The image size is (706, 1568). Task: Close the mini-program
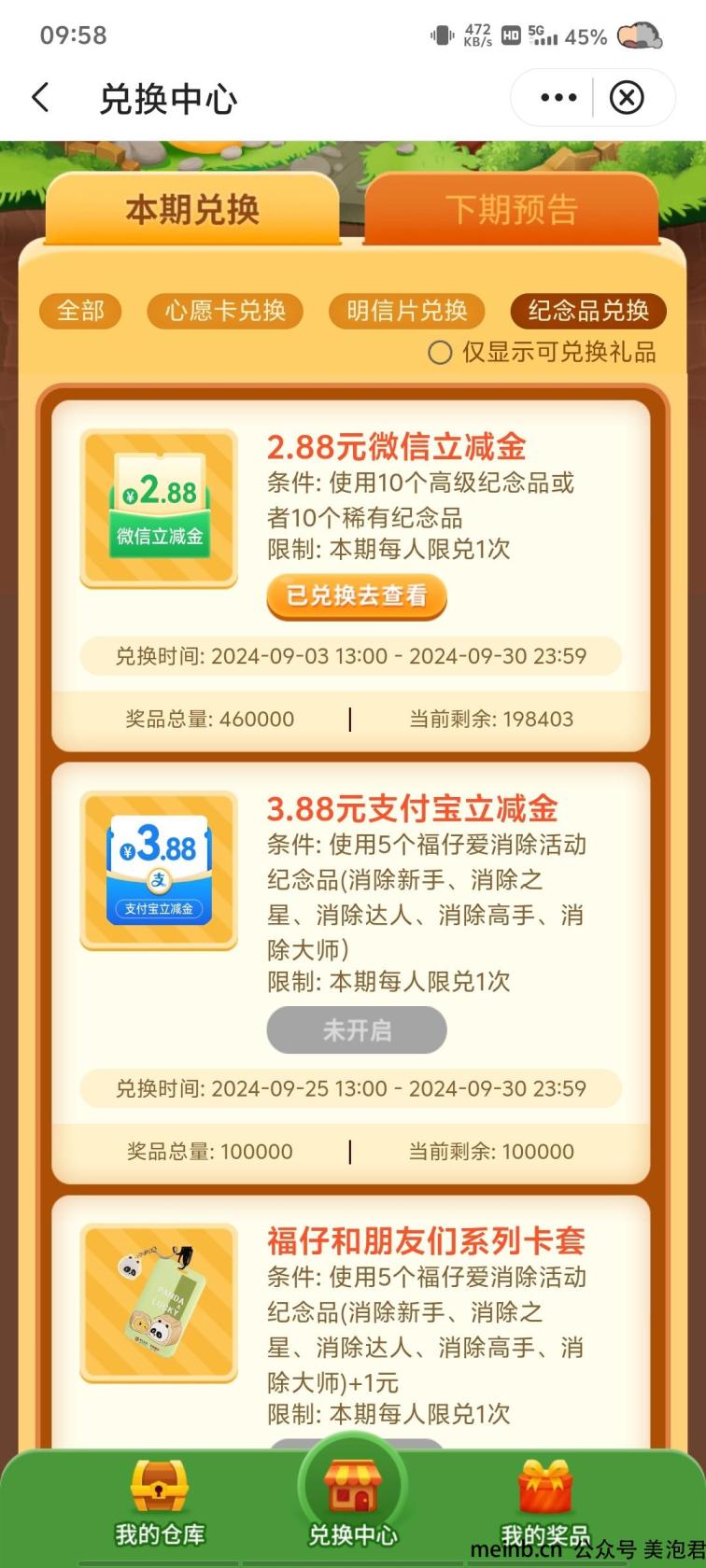(627, 97)
